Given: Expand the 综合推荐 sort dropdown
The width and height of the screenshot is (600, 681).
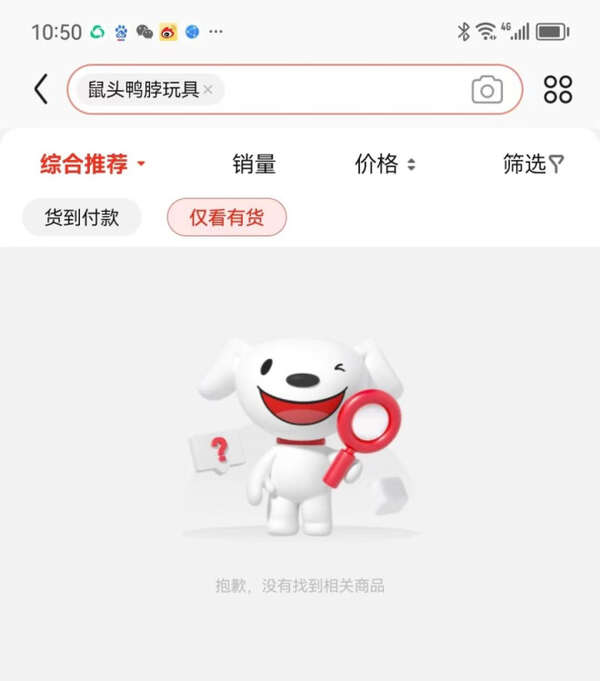Looking at the screenshot, I should [93, 165].
